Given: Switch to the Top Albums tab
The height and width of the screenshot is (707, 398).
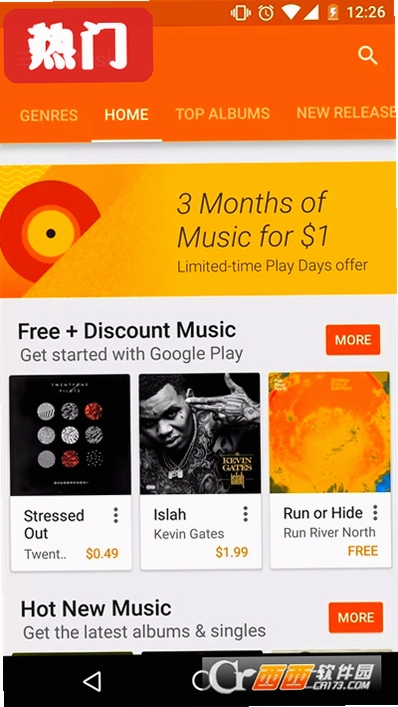Looking at the screenshot, I should point(223,114).
